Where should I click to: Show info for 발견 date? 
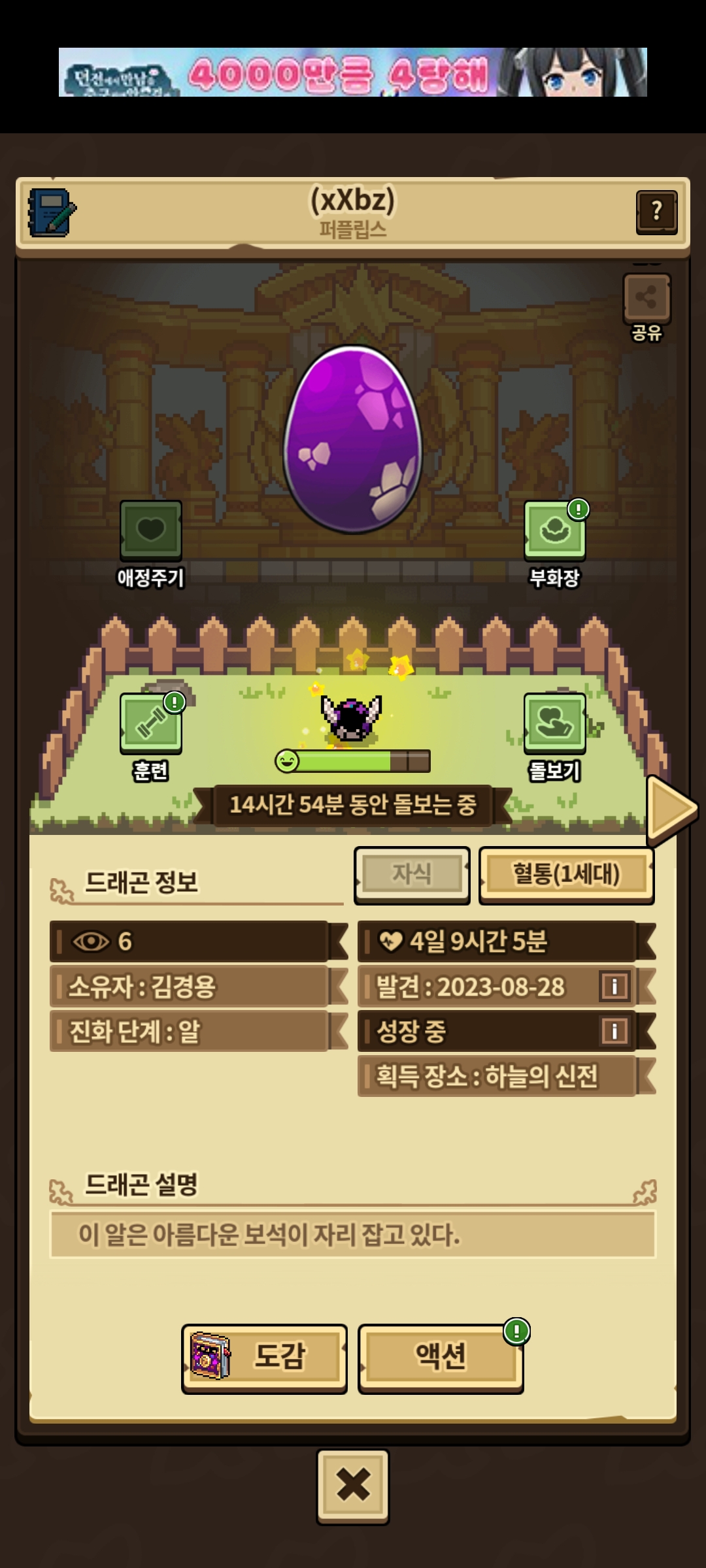[x=614, y=986]
